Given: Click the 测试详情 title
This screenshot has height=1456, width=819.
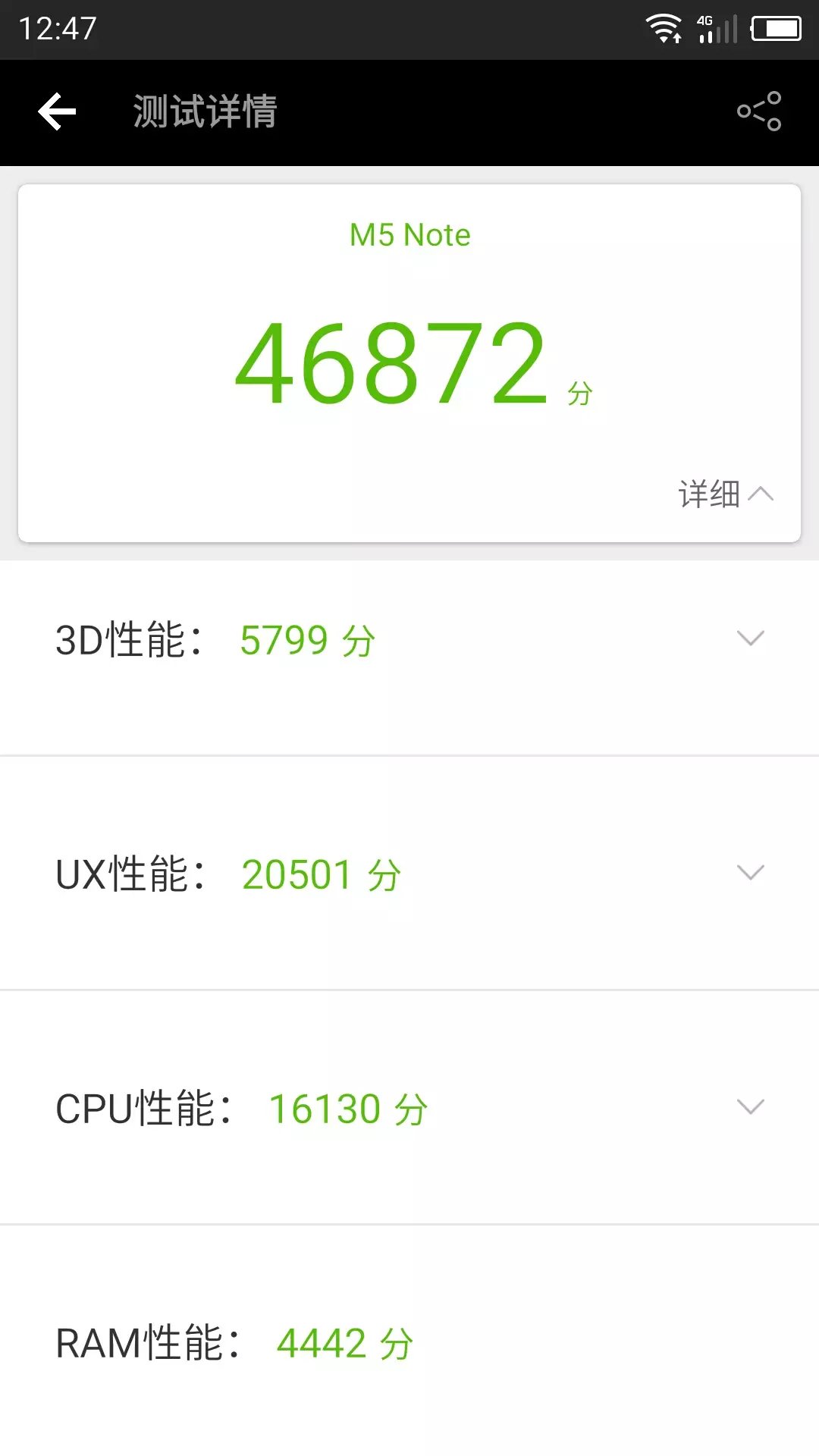Looking at the screenshot, I should pyautogui.click(x=205, y=111).
